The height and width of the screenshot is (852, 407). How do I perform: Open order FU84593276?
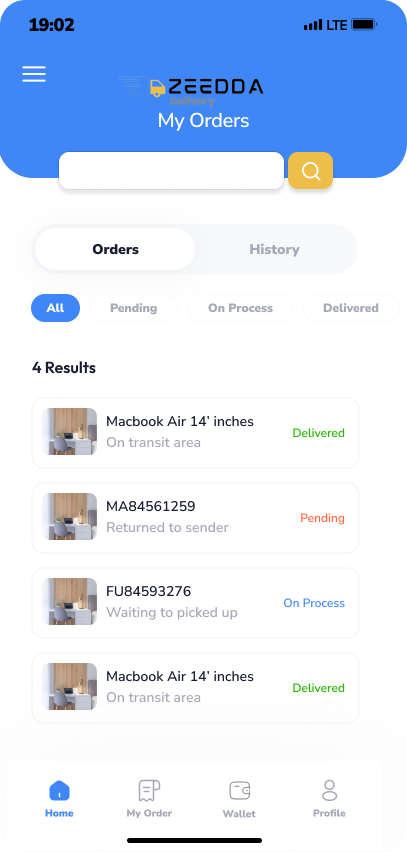[196, 603]
